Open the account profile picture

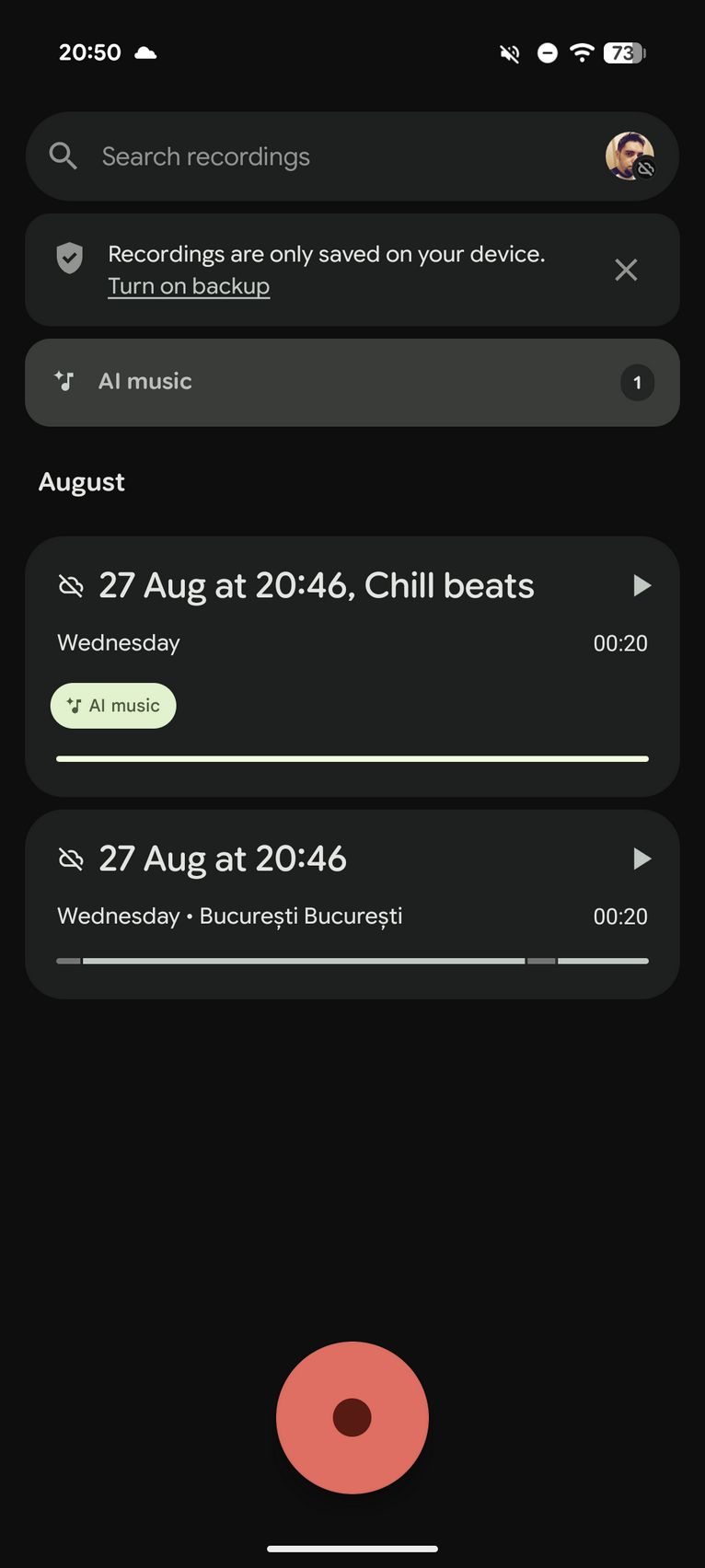tap(630, 156)
